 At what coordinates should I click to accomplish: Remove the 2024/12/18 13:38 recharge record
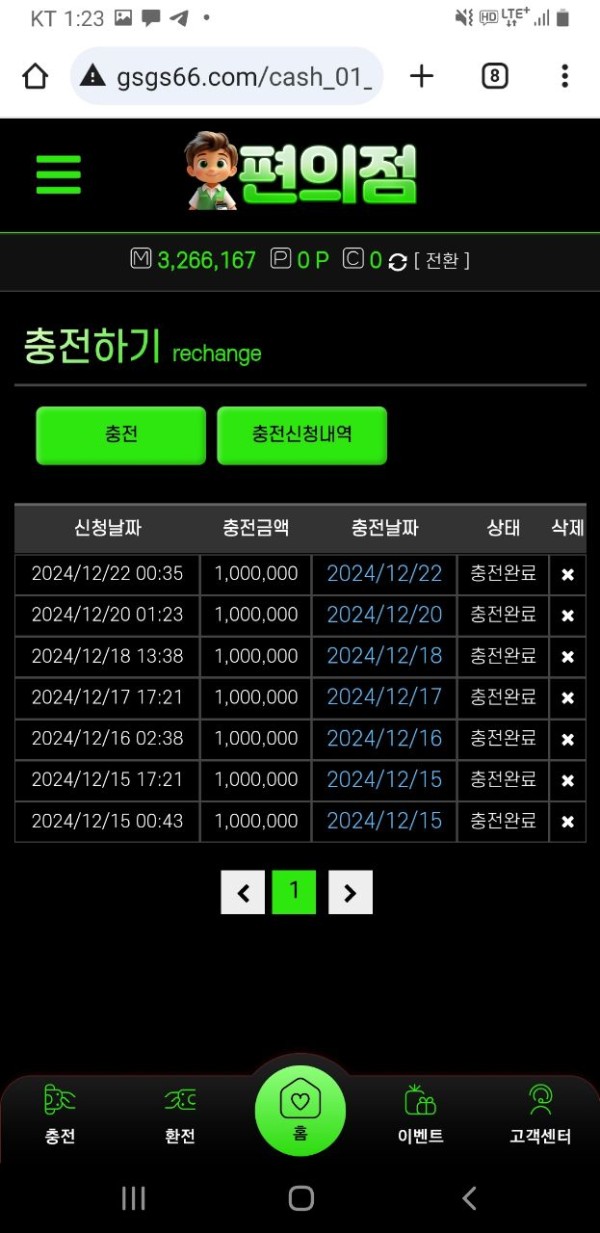tap(567, 657)
